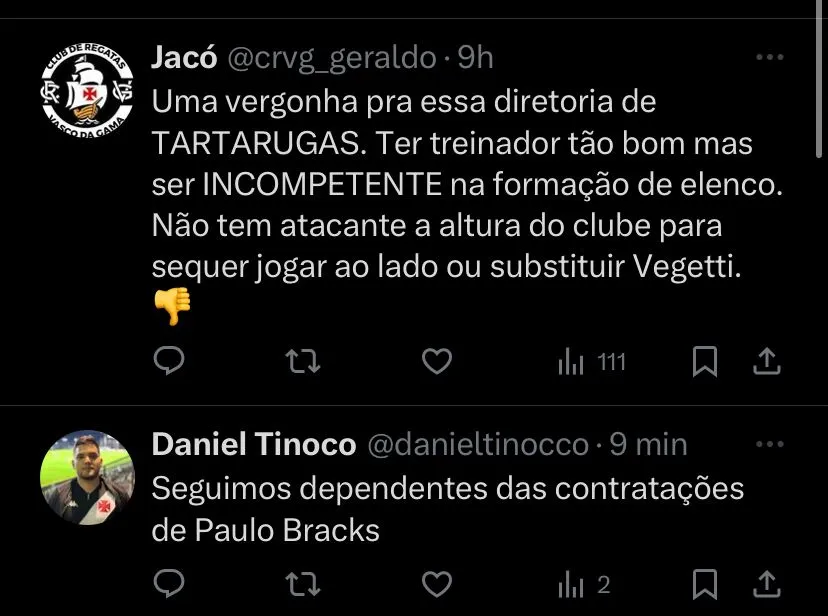Open overflow menu on Jacó's tweet

[x=768, y=58]
